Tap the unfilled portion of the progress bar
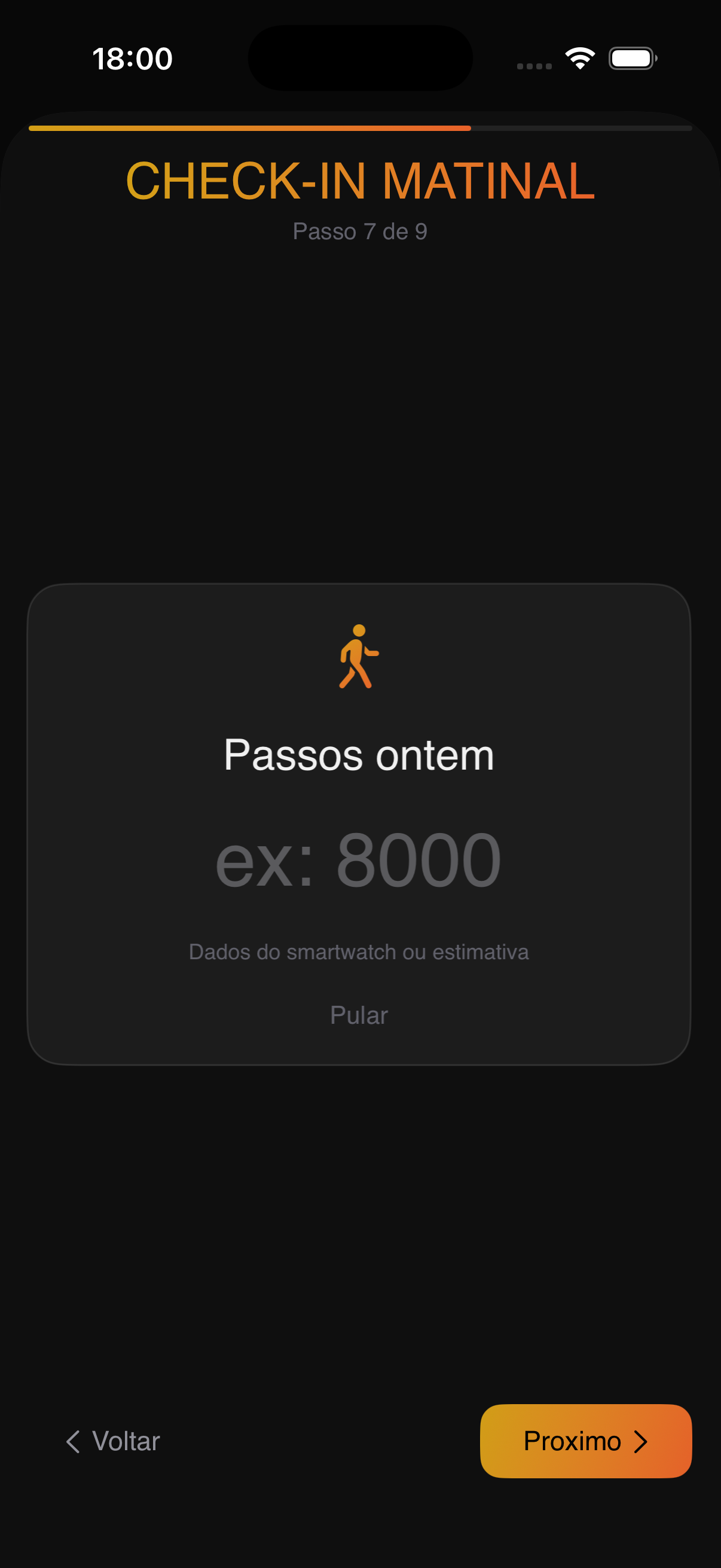 pos(581,129)
